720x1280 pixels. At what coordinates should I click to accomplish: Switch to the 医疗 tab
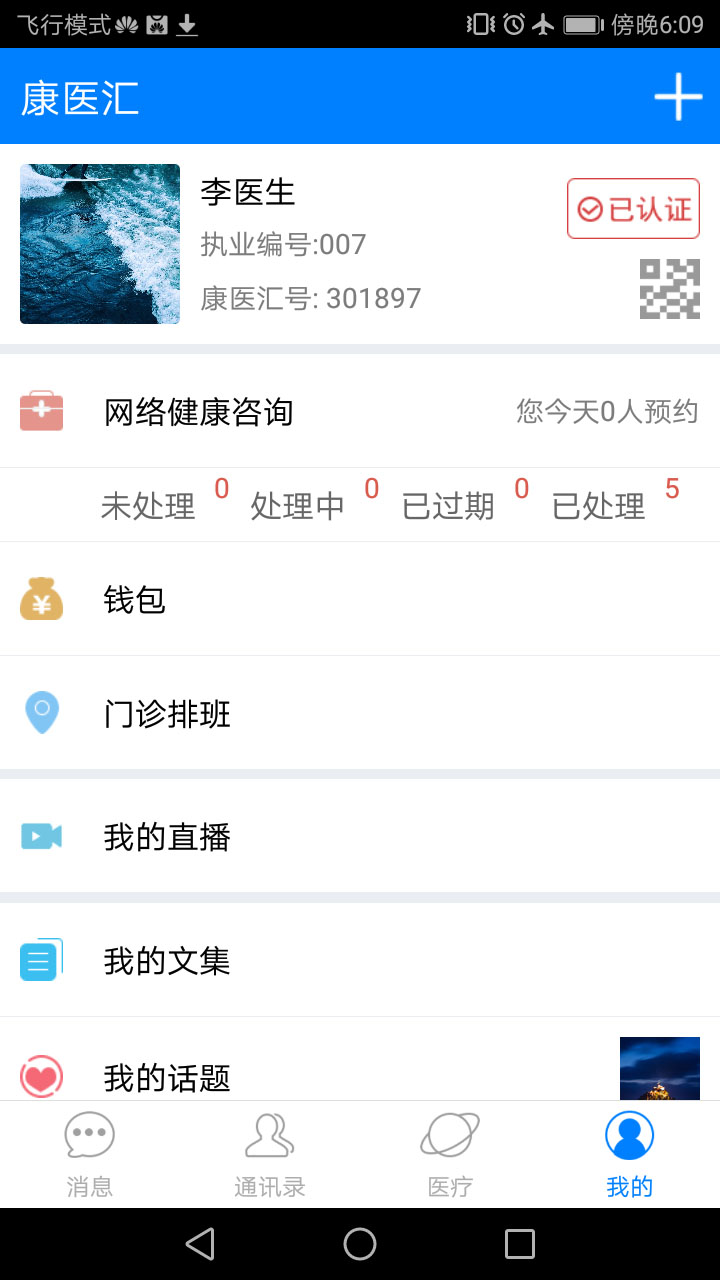450,1156
